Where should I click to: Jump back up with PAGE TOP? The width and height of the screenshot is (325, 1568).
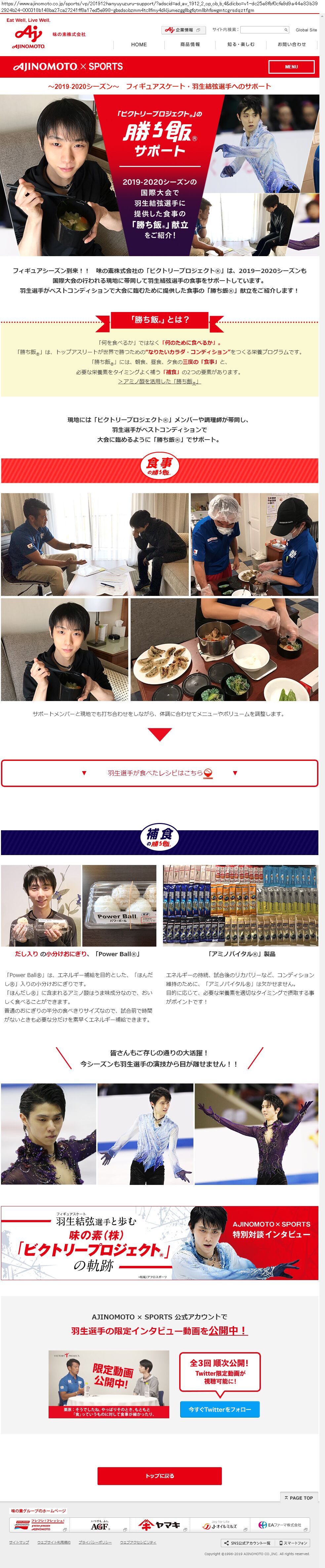pyautogui.click(x=299, y=1497)
